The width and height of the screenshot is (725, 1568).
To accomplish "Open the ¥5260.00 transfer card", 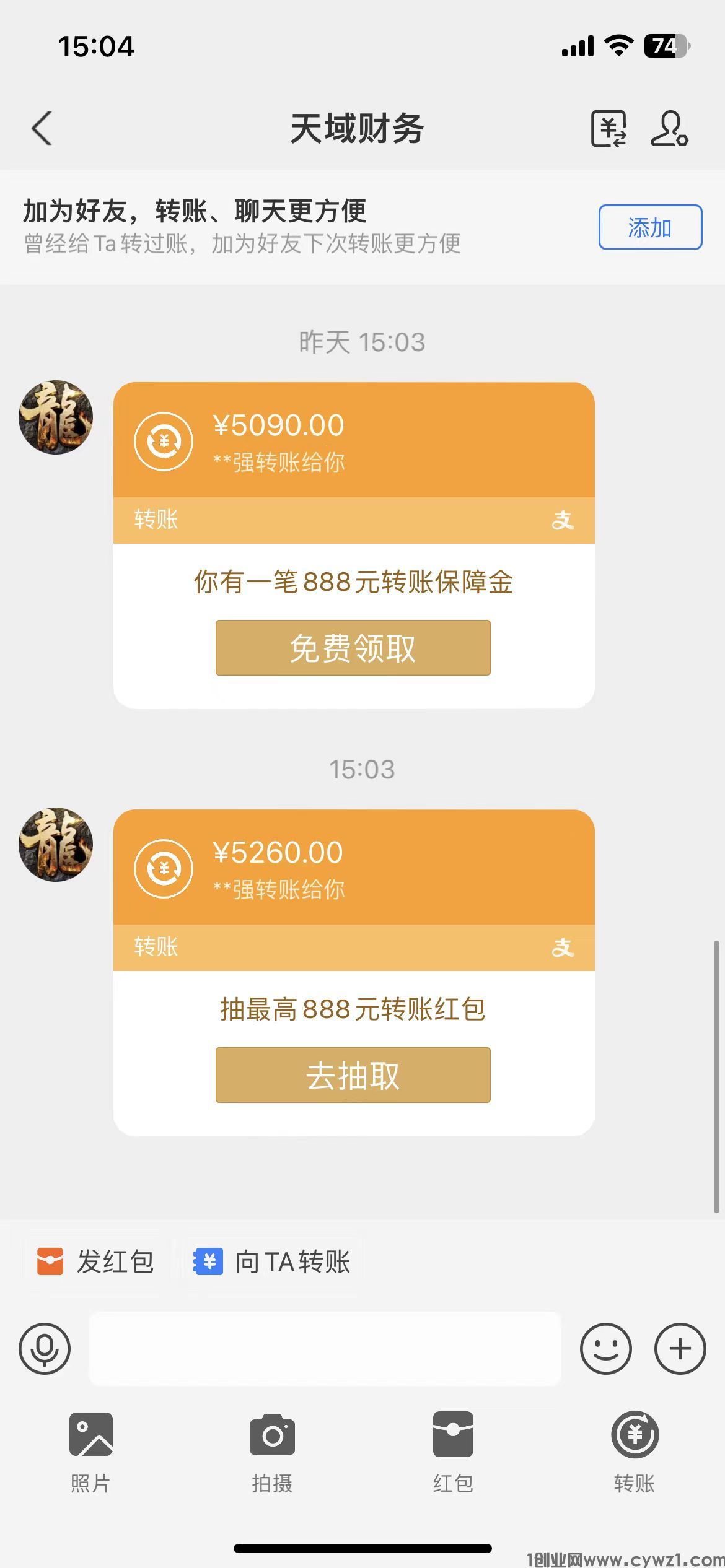I will point(353,868).
